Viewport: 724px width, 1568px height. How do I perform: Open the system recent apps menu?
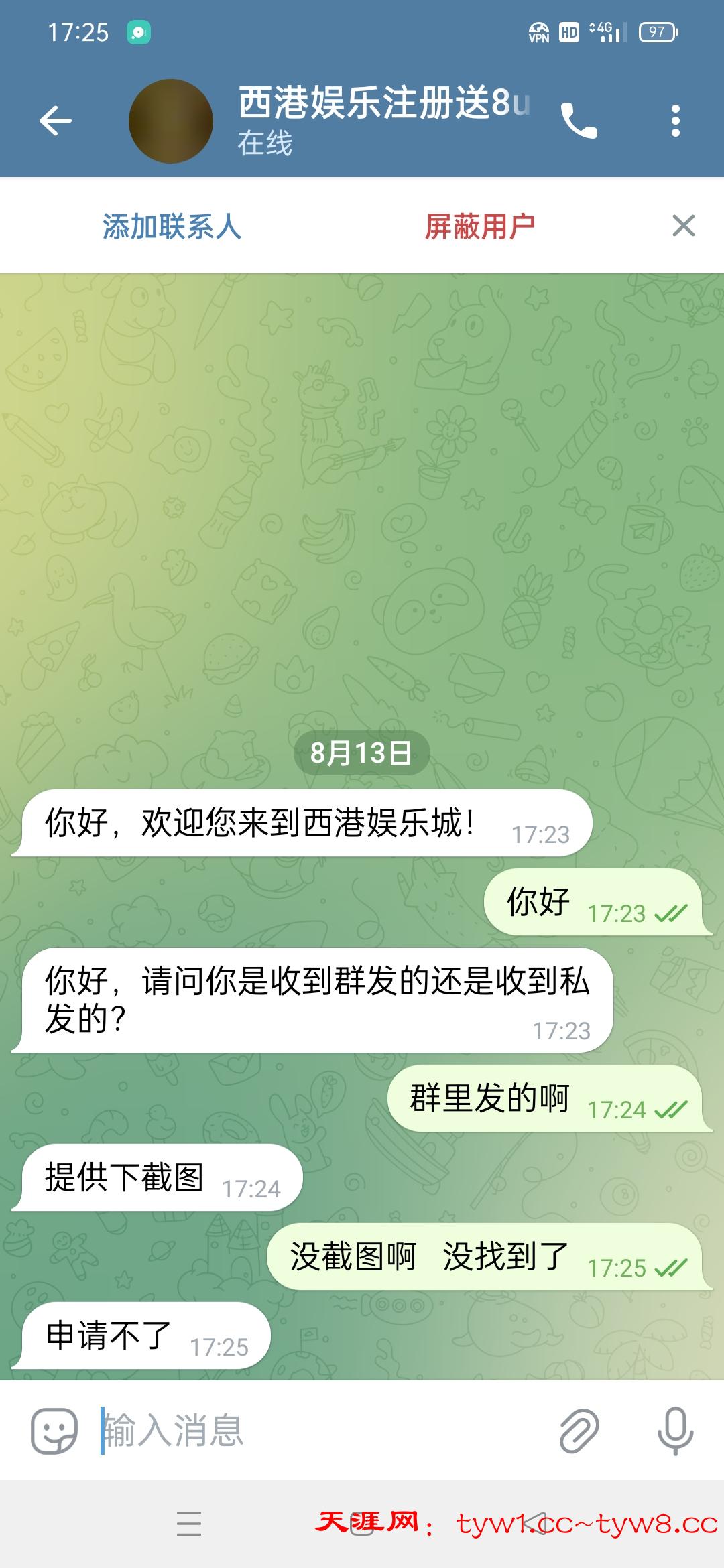tap(189, 1524)
